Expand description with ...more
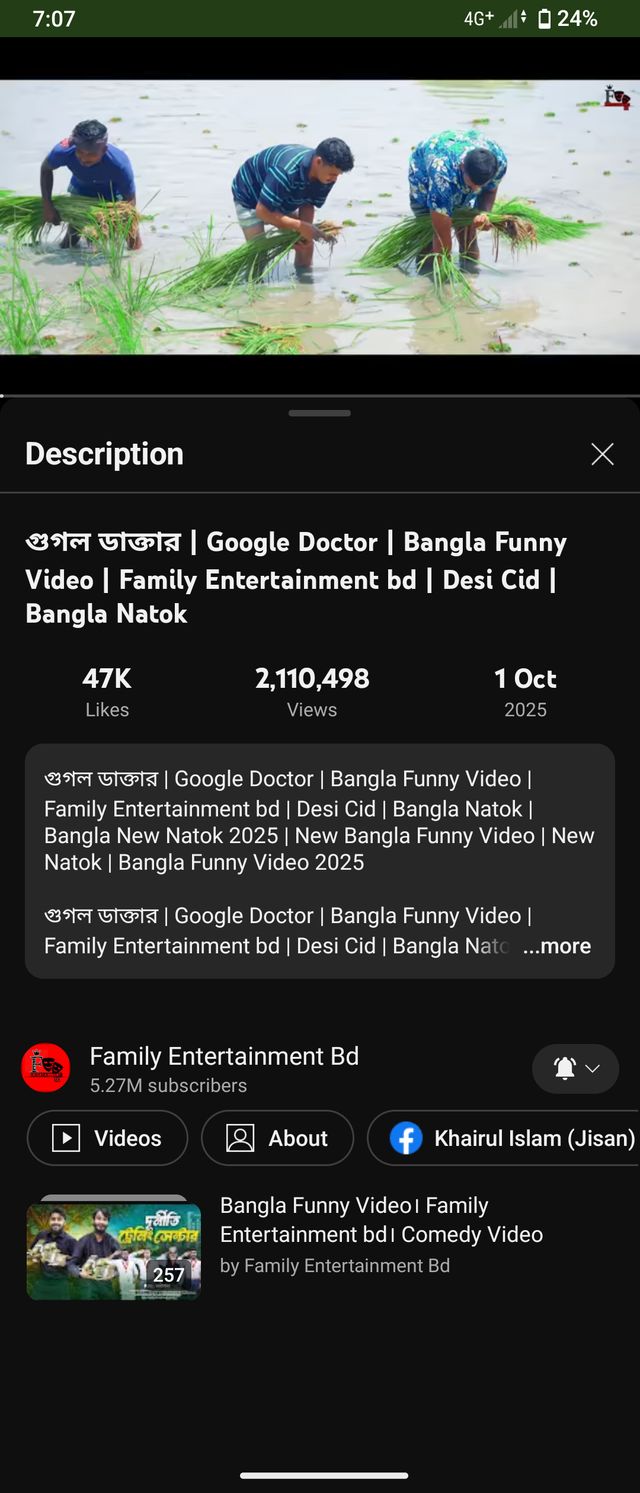Image resolution: width=640 pixels, height=1493 pixels. coord(557,946)
